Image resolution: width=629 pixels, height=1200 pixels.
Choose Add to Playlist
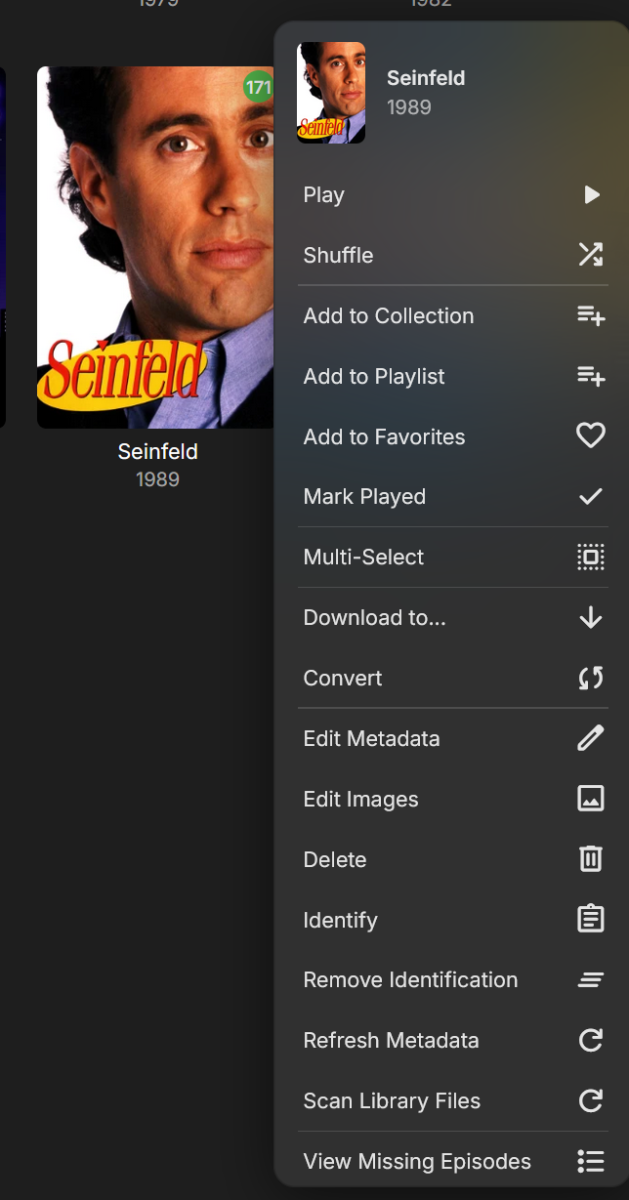point(450,377)
